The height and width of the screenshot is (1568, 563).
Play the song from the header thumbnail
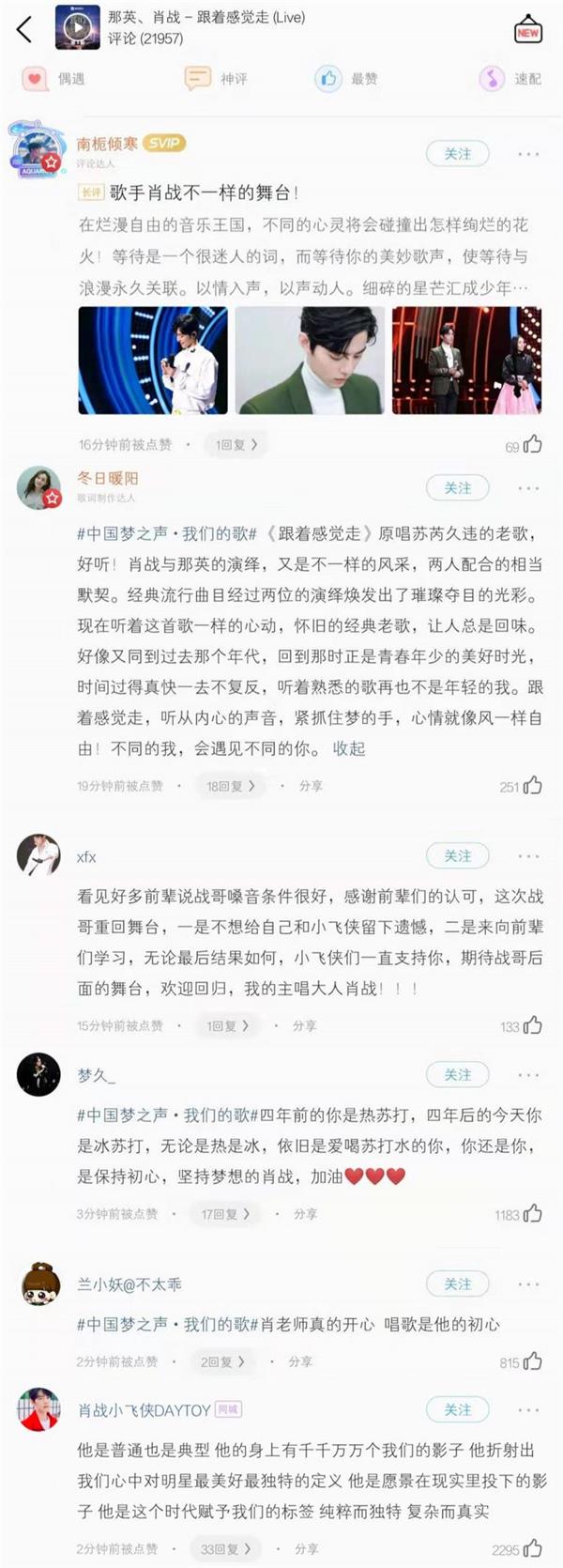pyautogui.click(x=77, y=28)
